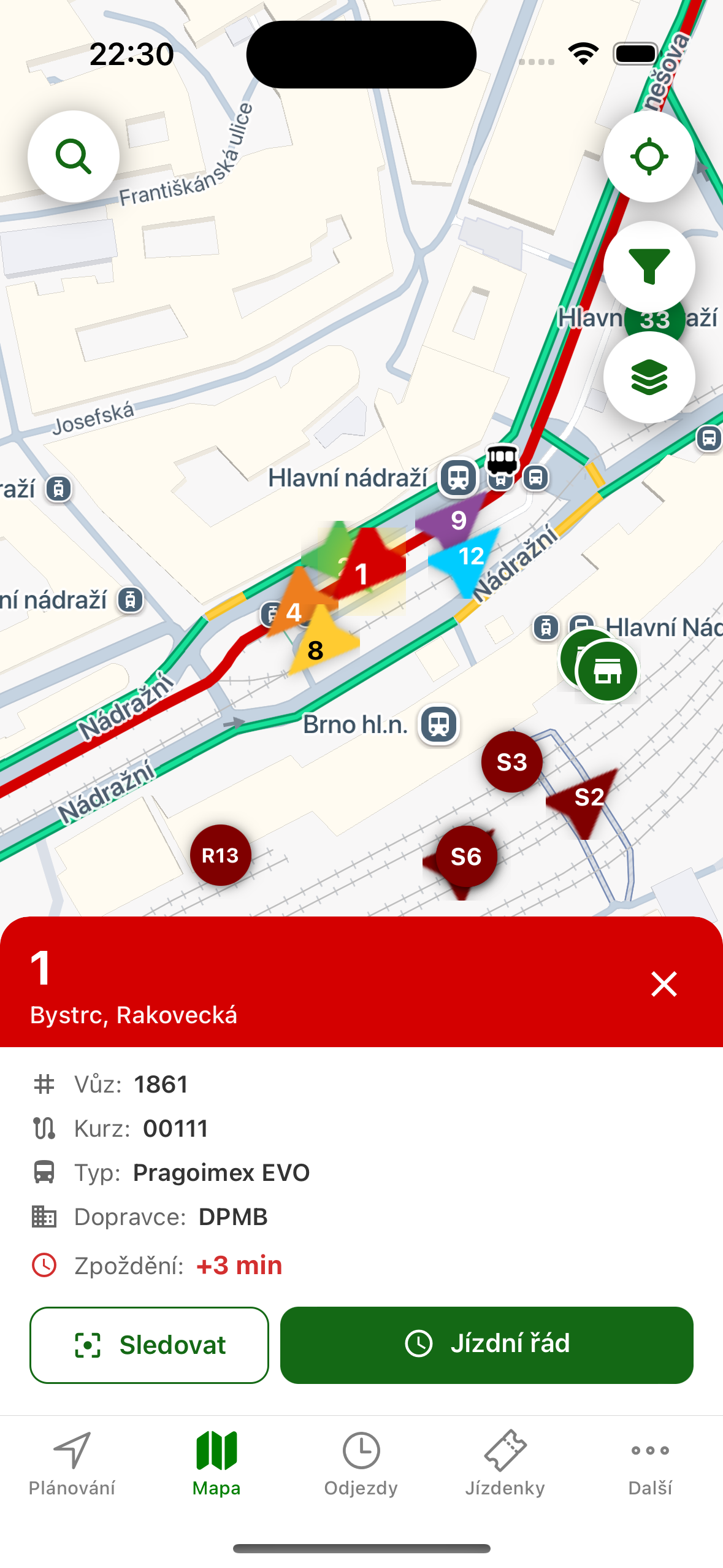Open the Další tab

tap(650, 1463)
